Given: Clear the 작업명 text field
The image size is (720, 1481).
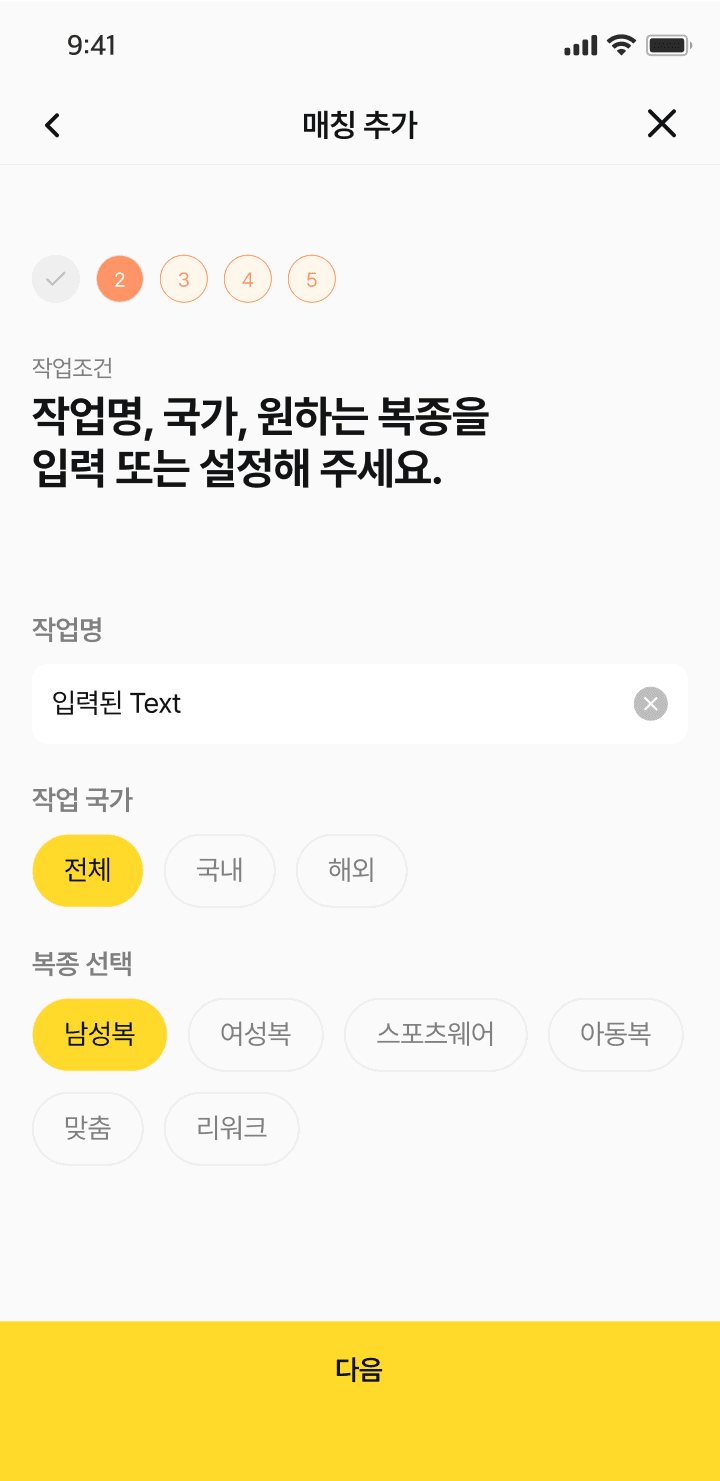Looking at the screenshot, I should pos(650,704).
